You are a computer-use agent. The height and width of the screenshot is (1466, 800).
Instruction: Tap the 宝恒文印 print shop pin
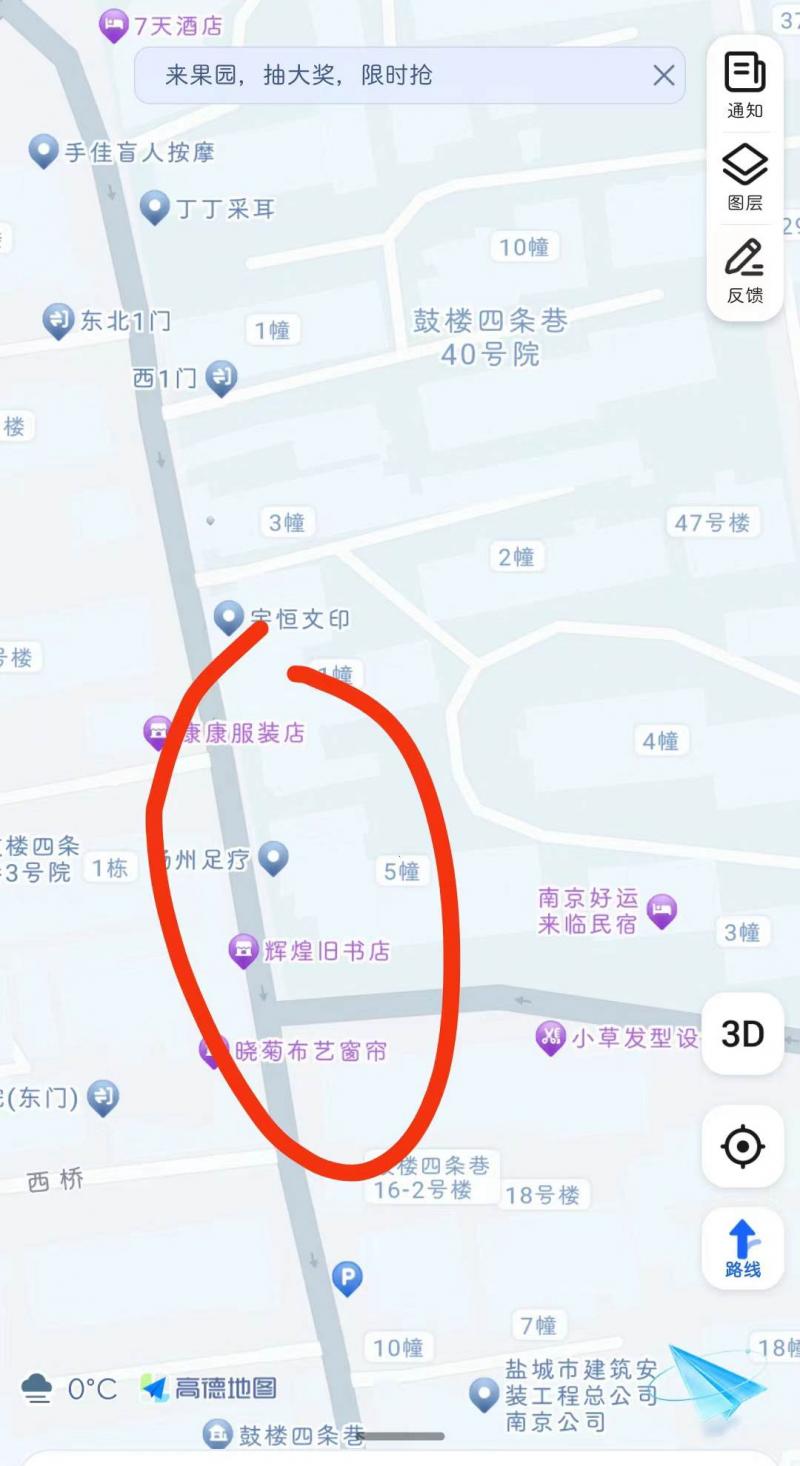point(228,616)
